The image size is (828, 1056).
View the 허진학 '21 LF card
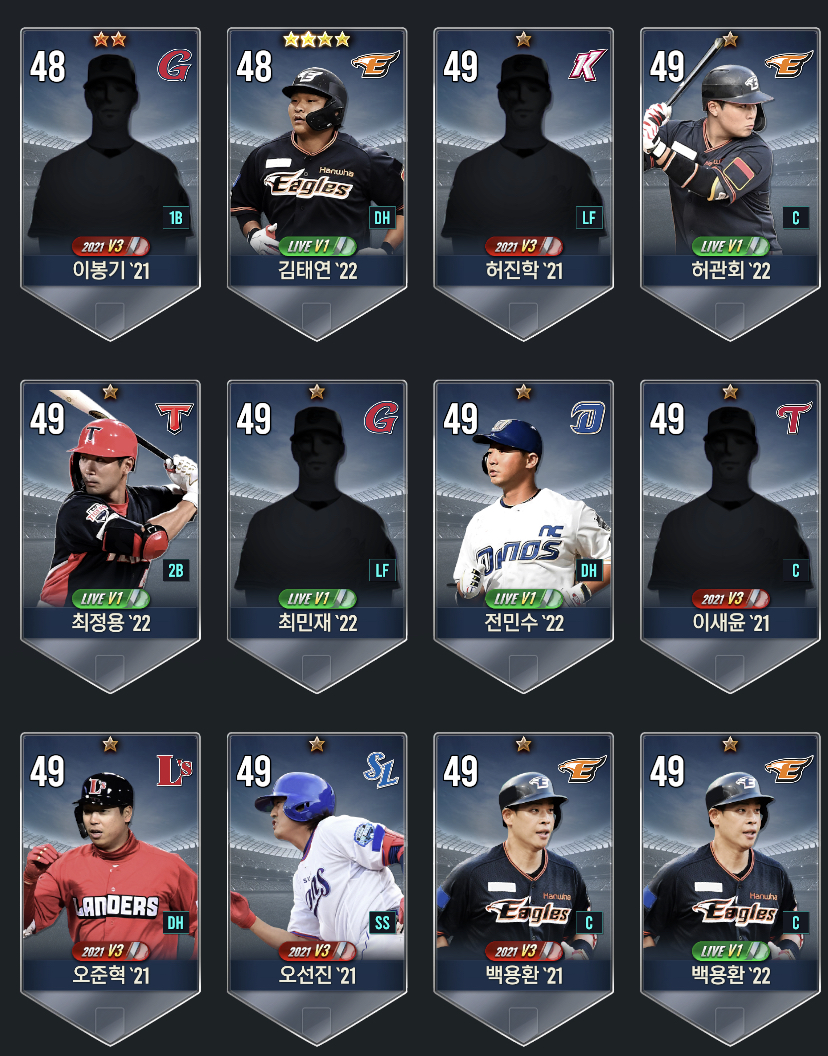tap(523, 160)
